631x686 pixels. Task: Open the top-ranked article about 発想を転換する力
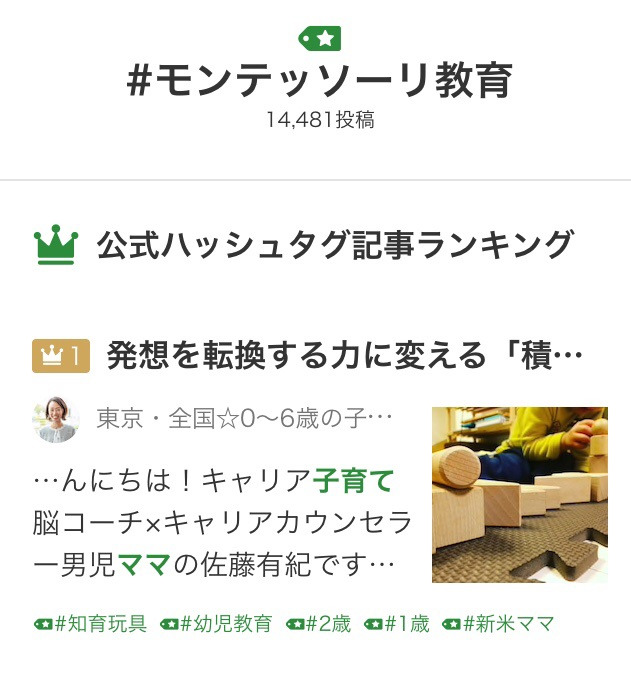343,355
